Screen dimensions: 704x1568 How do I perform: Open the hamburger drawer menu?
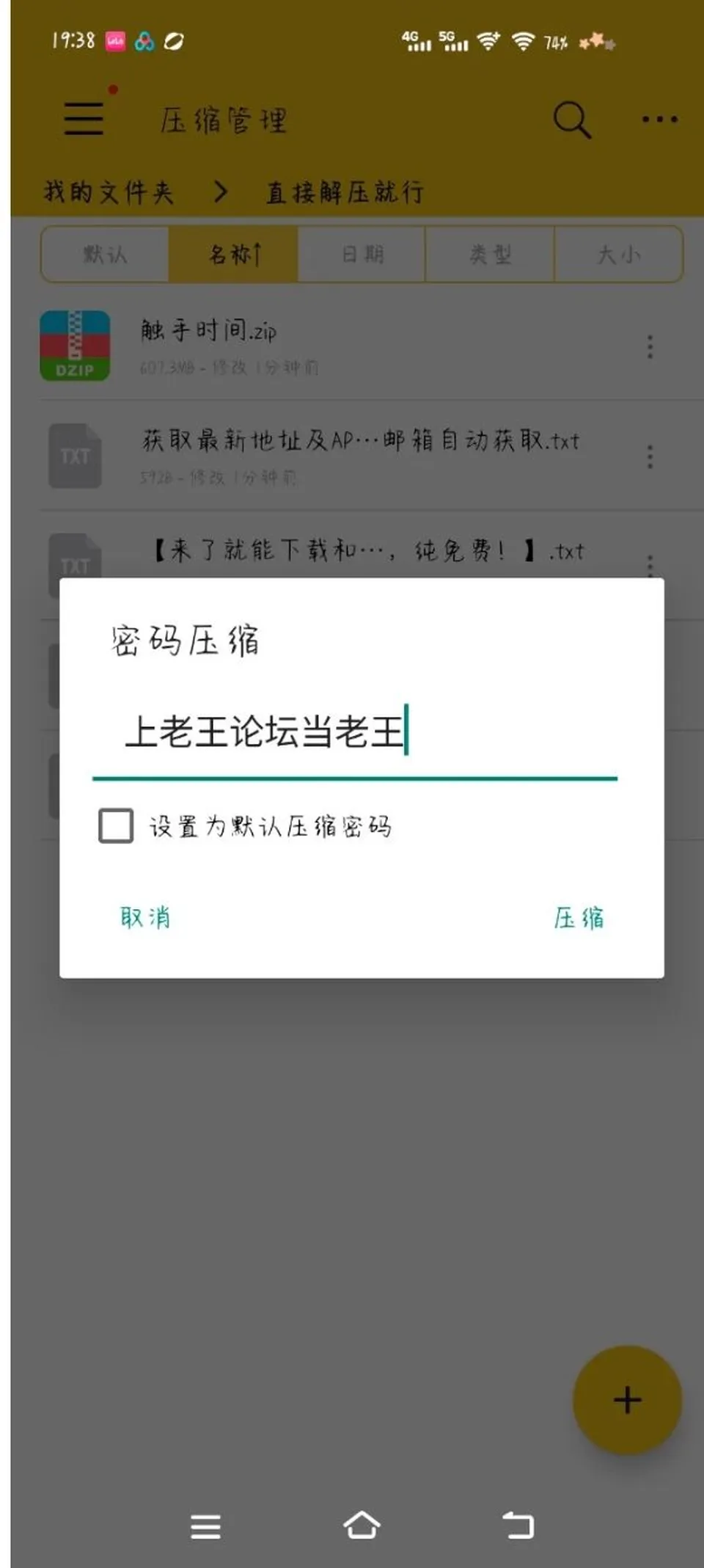84,119
